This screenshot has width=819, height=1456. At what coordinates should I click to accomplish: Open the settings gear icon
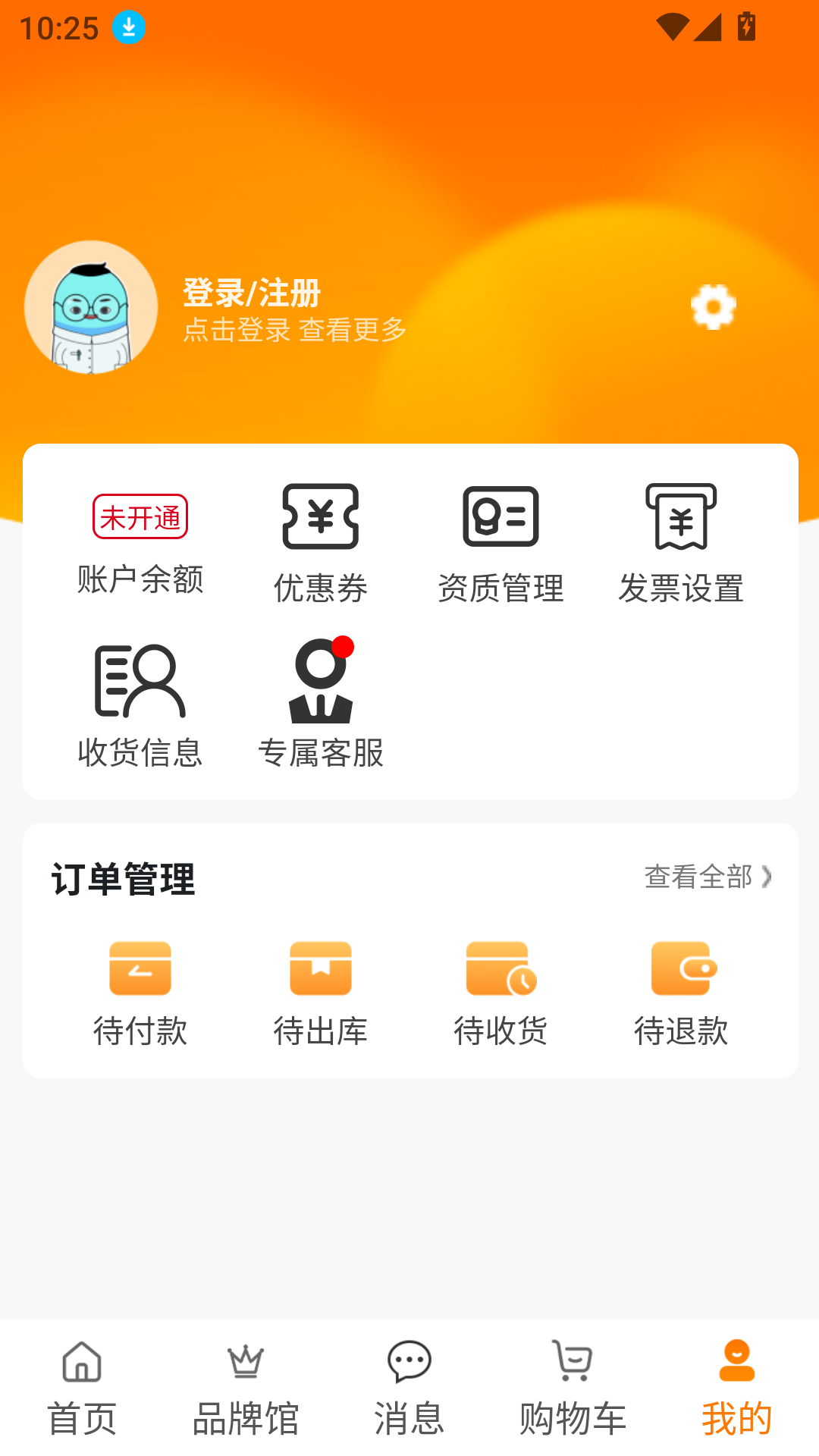point(712,306)
